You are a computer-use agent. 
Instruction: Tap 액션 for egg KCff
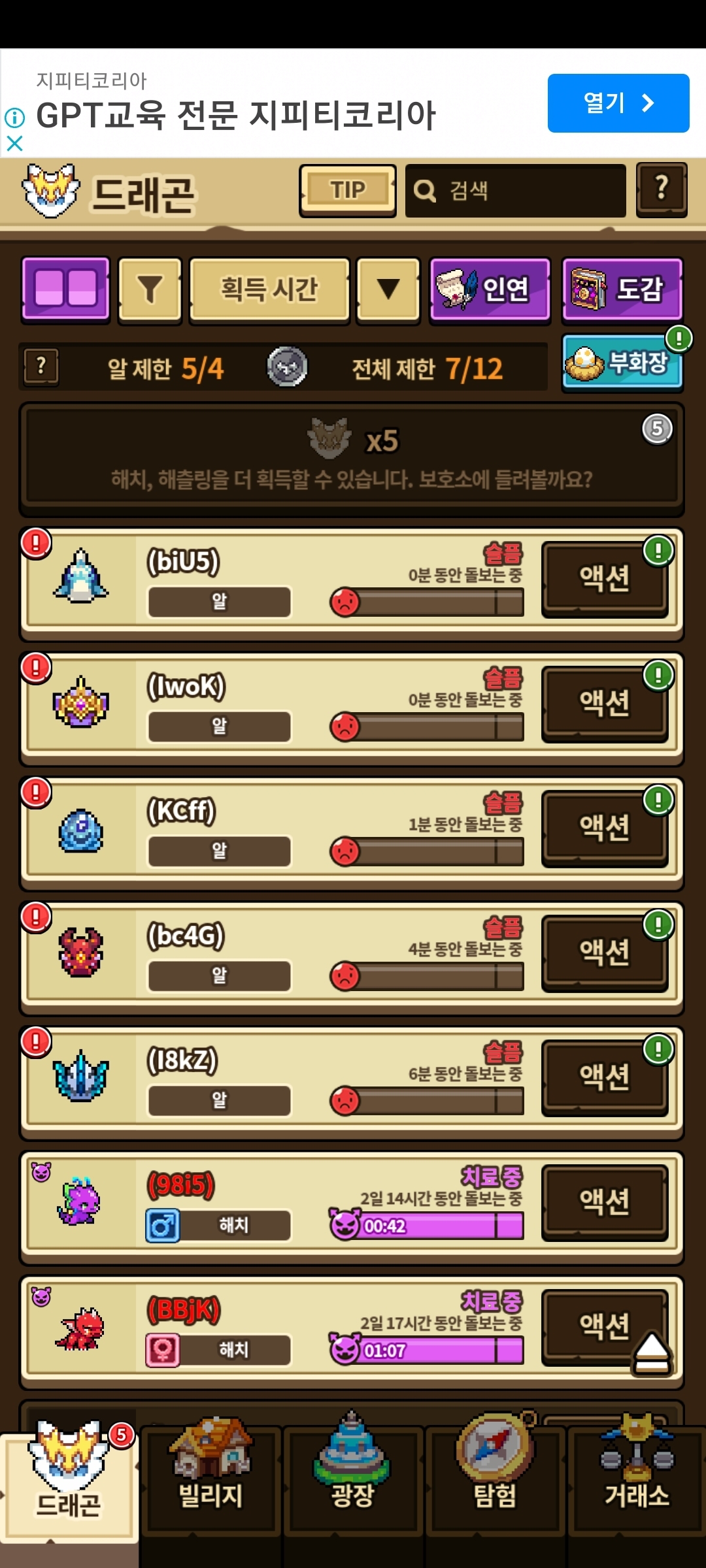pyautogui.click(x=604, y=828)
